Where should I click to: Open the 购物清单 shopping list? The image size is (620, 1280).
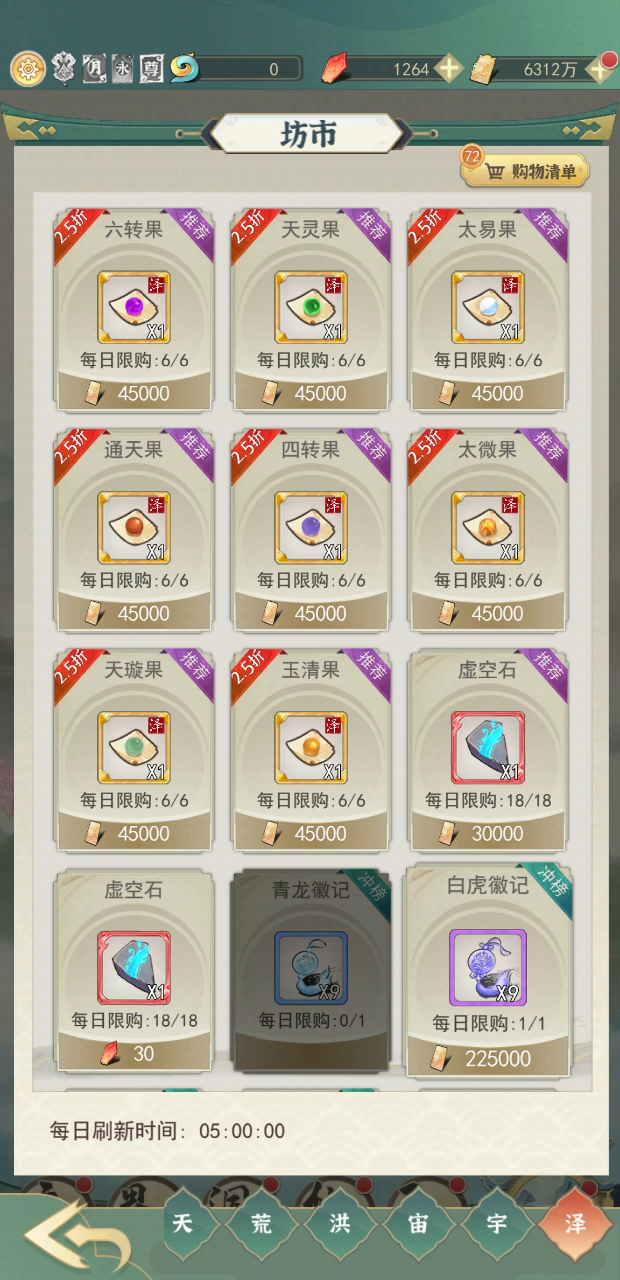pyautogui.click(x=525, y=171)
